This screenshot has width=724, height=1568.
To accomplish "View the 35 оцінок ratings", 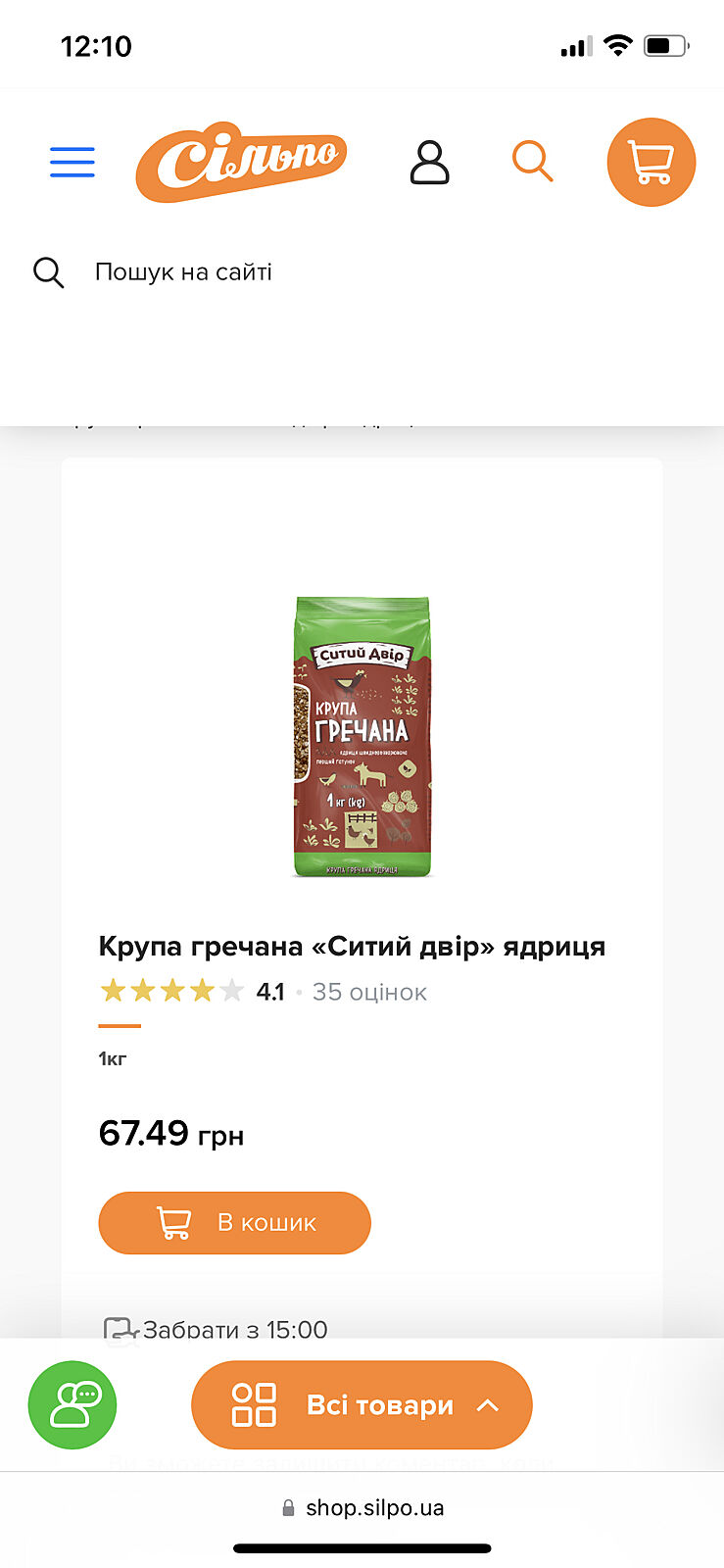I will [x=369, y=992].
